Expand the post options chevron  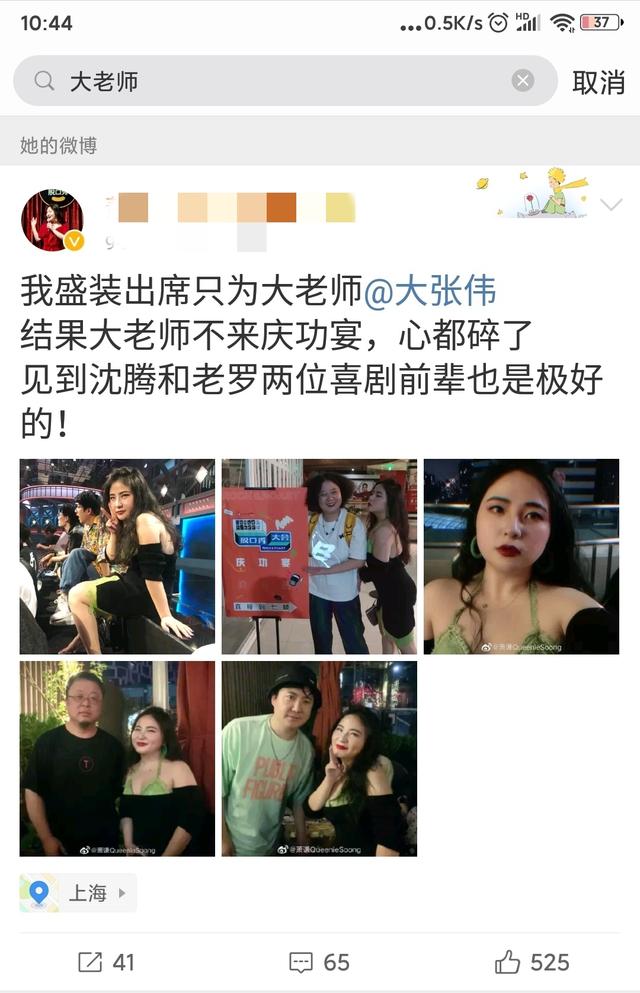pos(610,205)
